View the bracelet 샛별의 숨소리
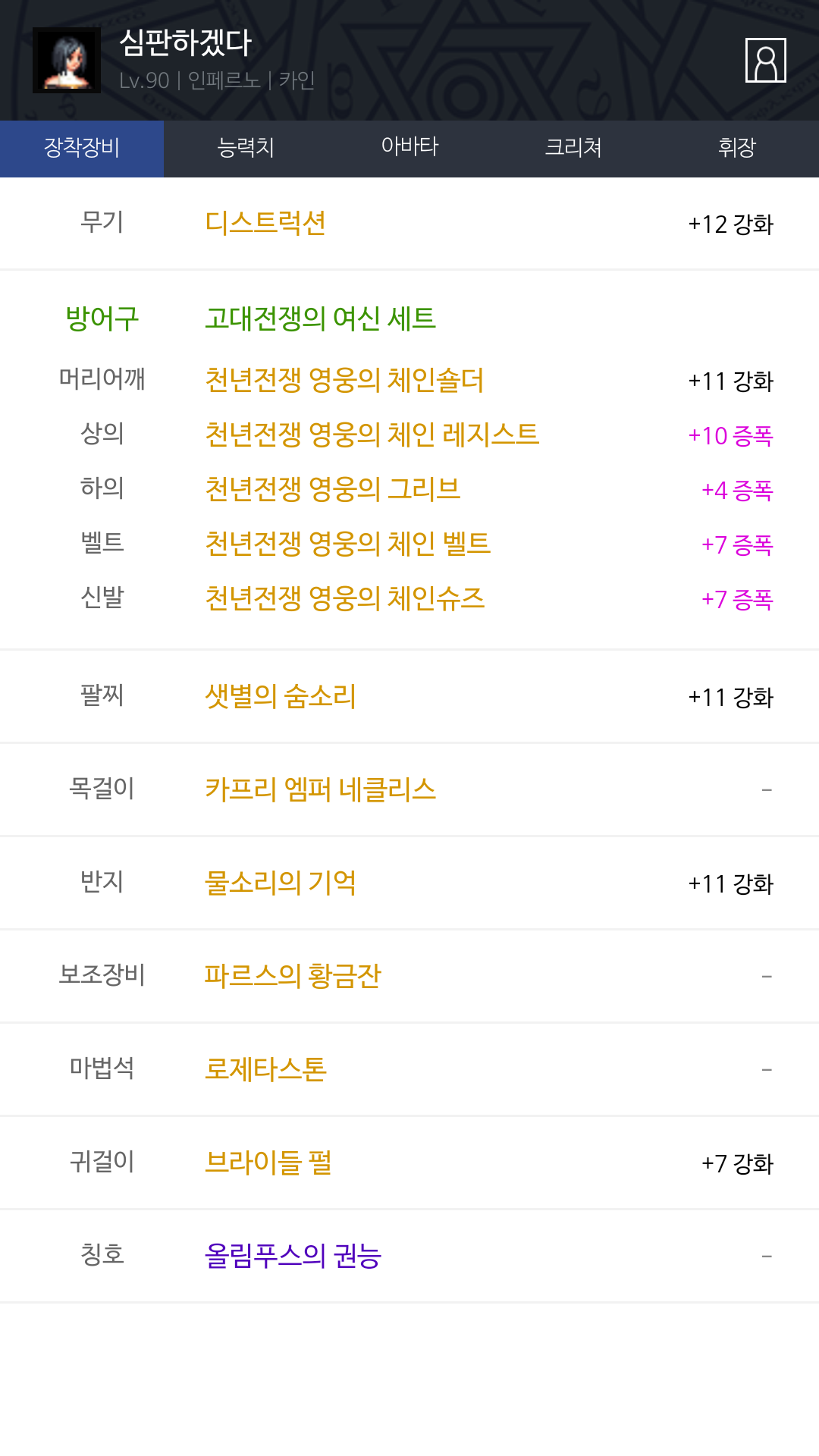This screenshot has width=819, height=1456. pyautogui.click(x=281, y=696)
